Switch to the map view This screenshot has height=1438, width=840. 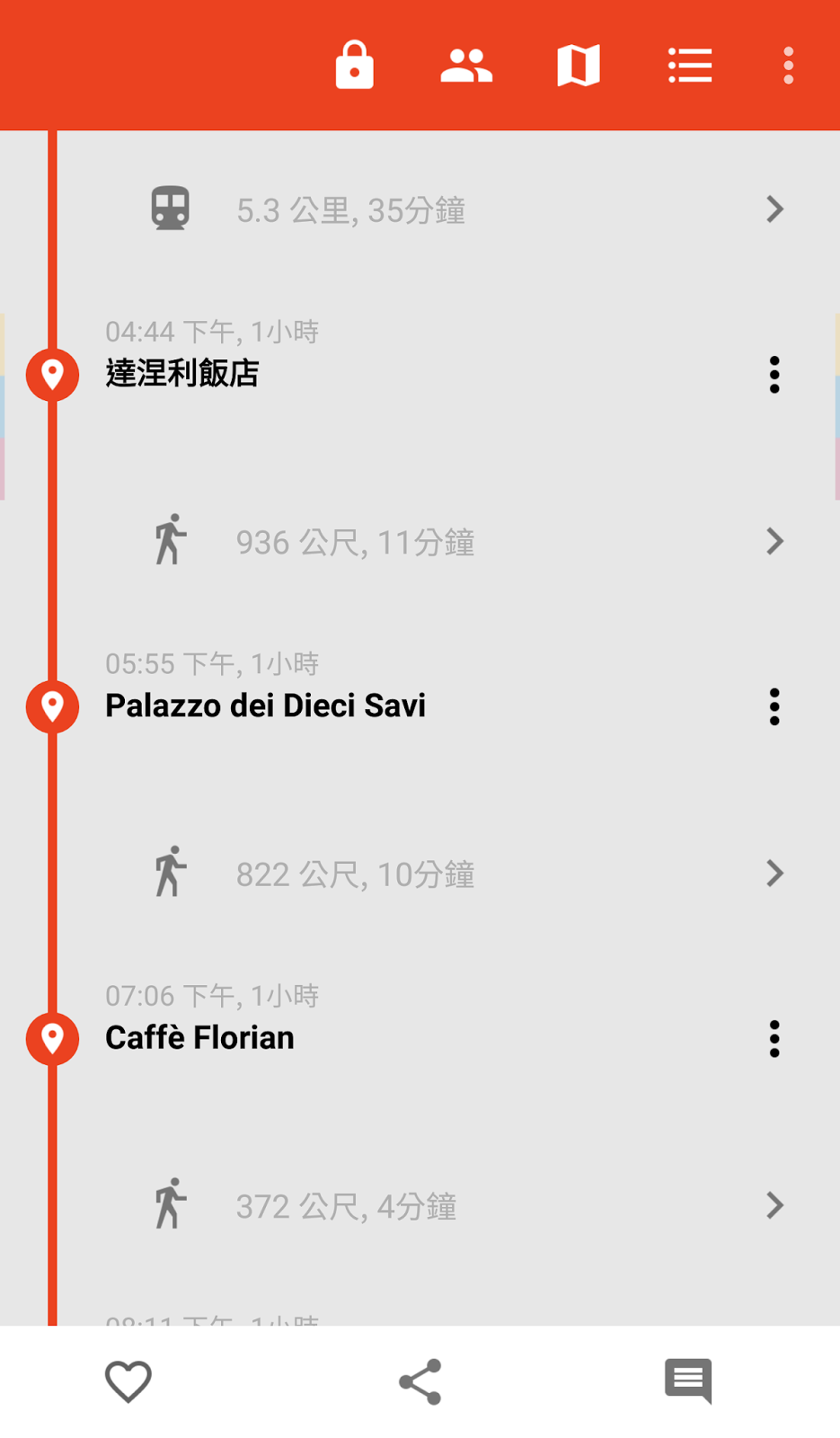click(579, 66)
